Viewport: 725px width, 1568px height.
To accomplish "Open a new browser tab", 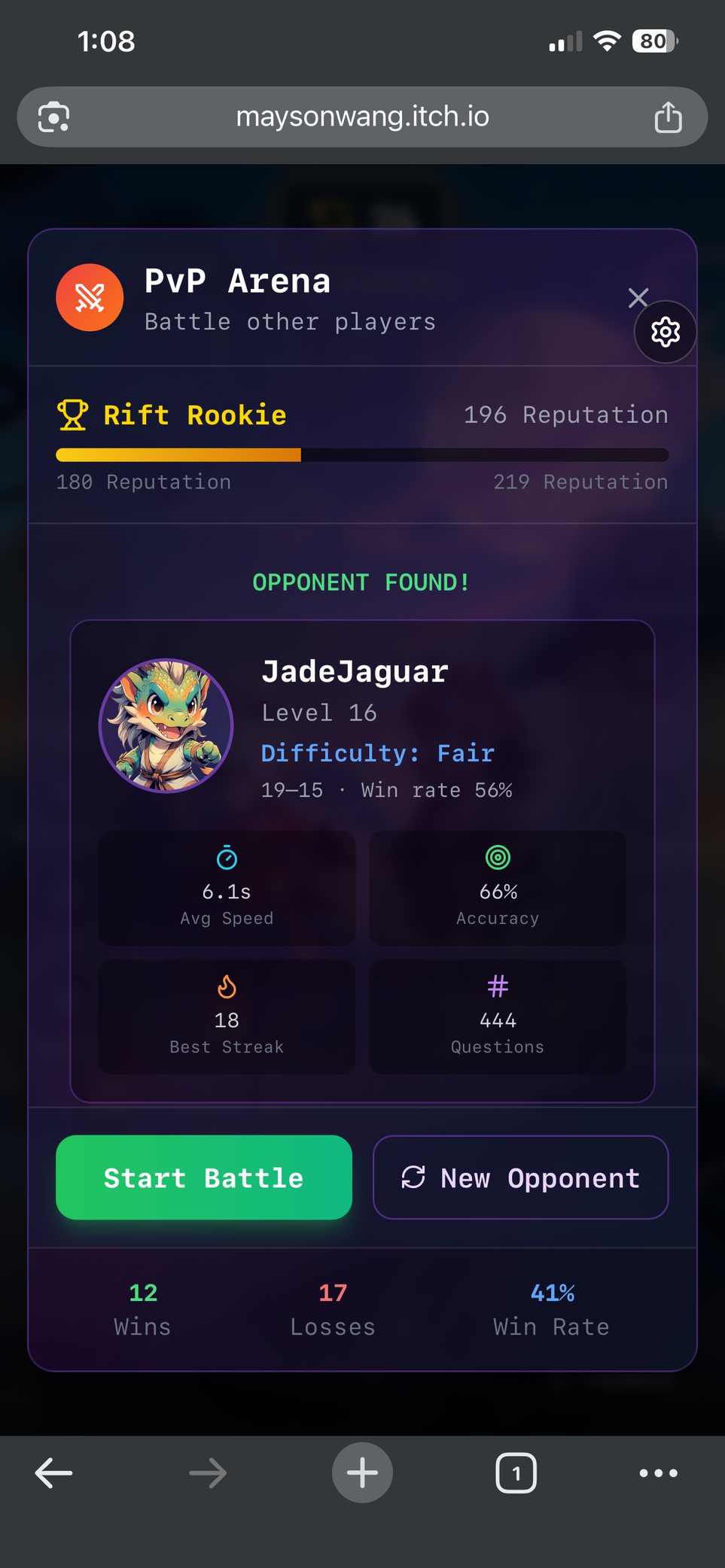I will (x=362, y=1473).
